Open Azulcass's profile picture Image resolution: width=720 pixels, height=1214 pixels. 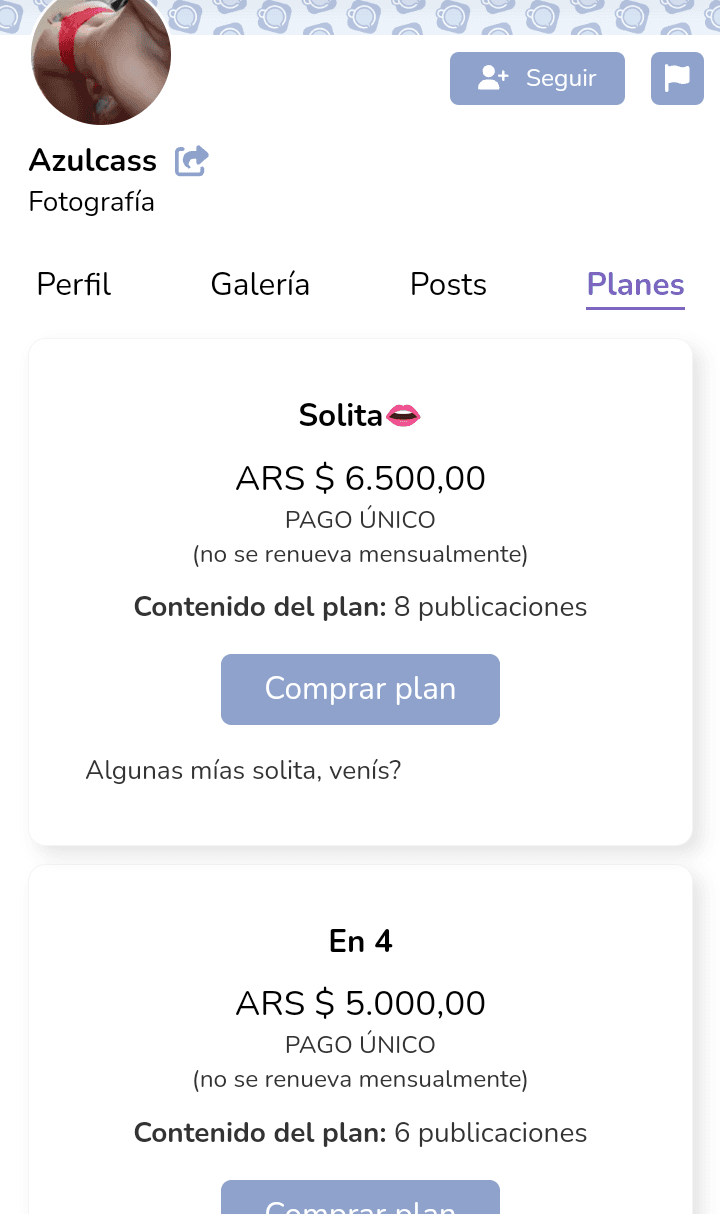tap(101, 58)
